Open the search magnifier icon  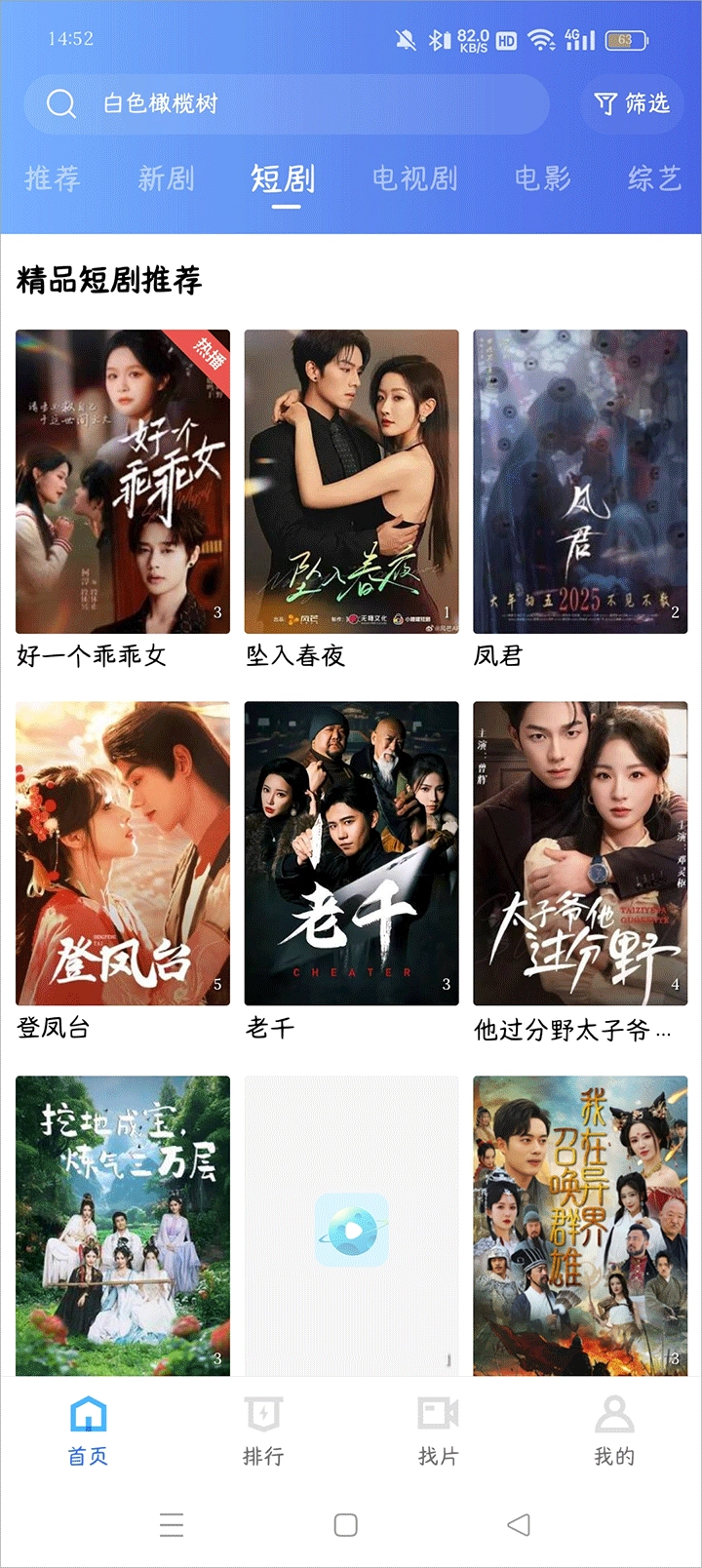[61, 102]
